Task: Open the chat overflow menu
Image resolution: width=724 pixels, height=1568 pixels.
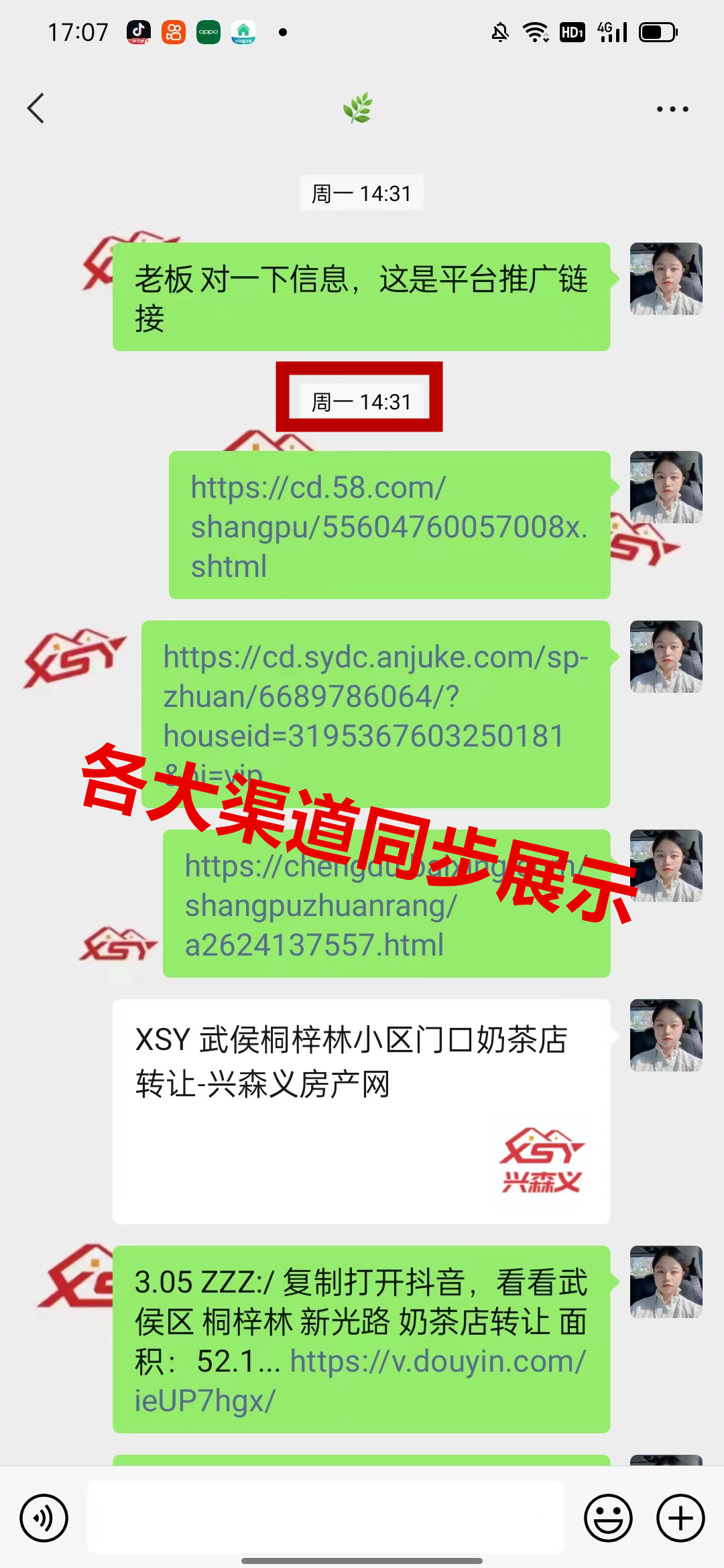Action: [672, 109]
